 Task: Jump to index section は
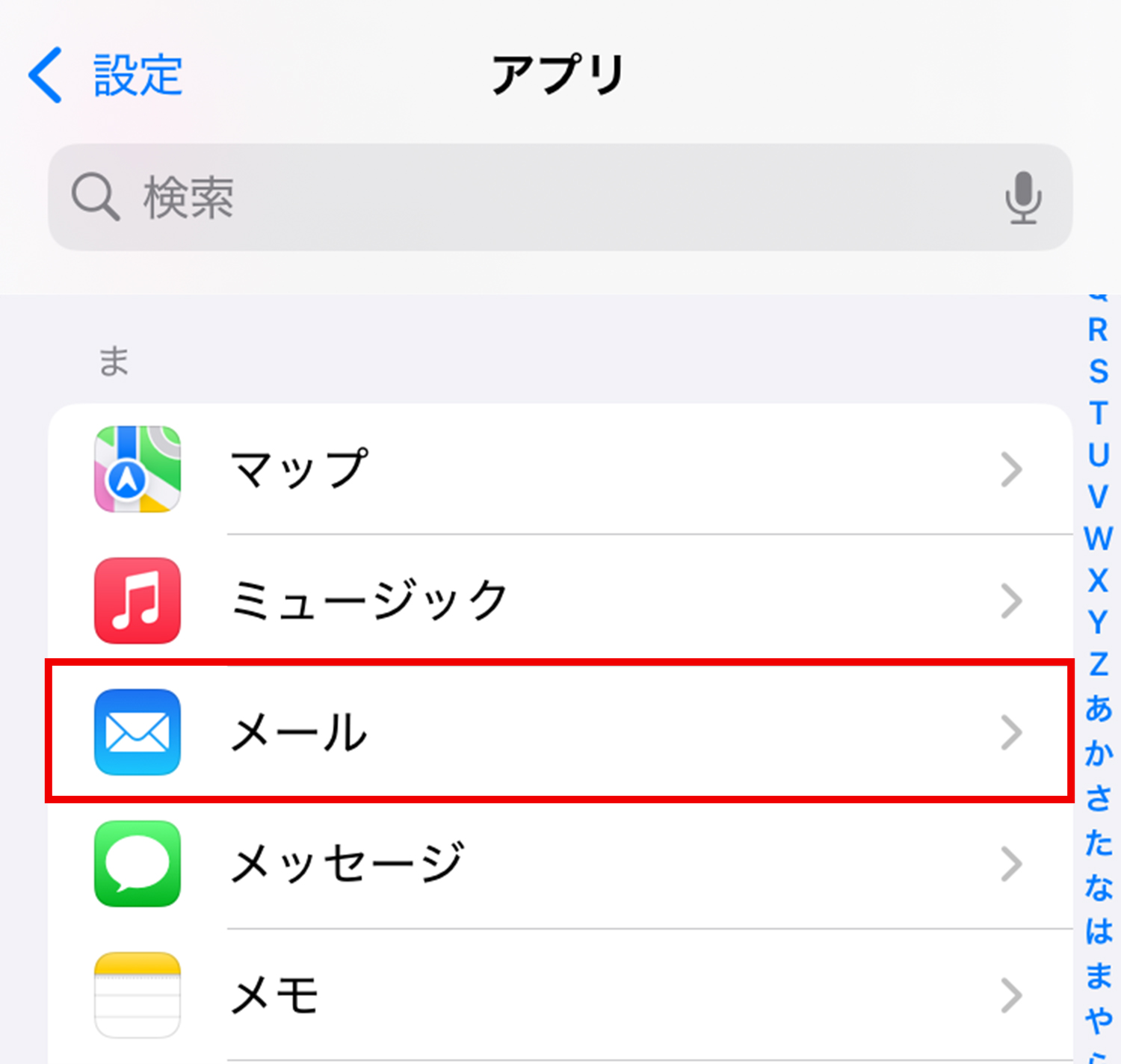click(x=1098, y=932)
